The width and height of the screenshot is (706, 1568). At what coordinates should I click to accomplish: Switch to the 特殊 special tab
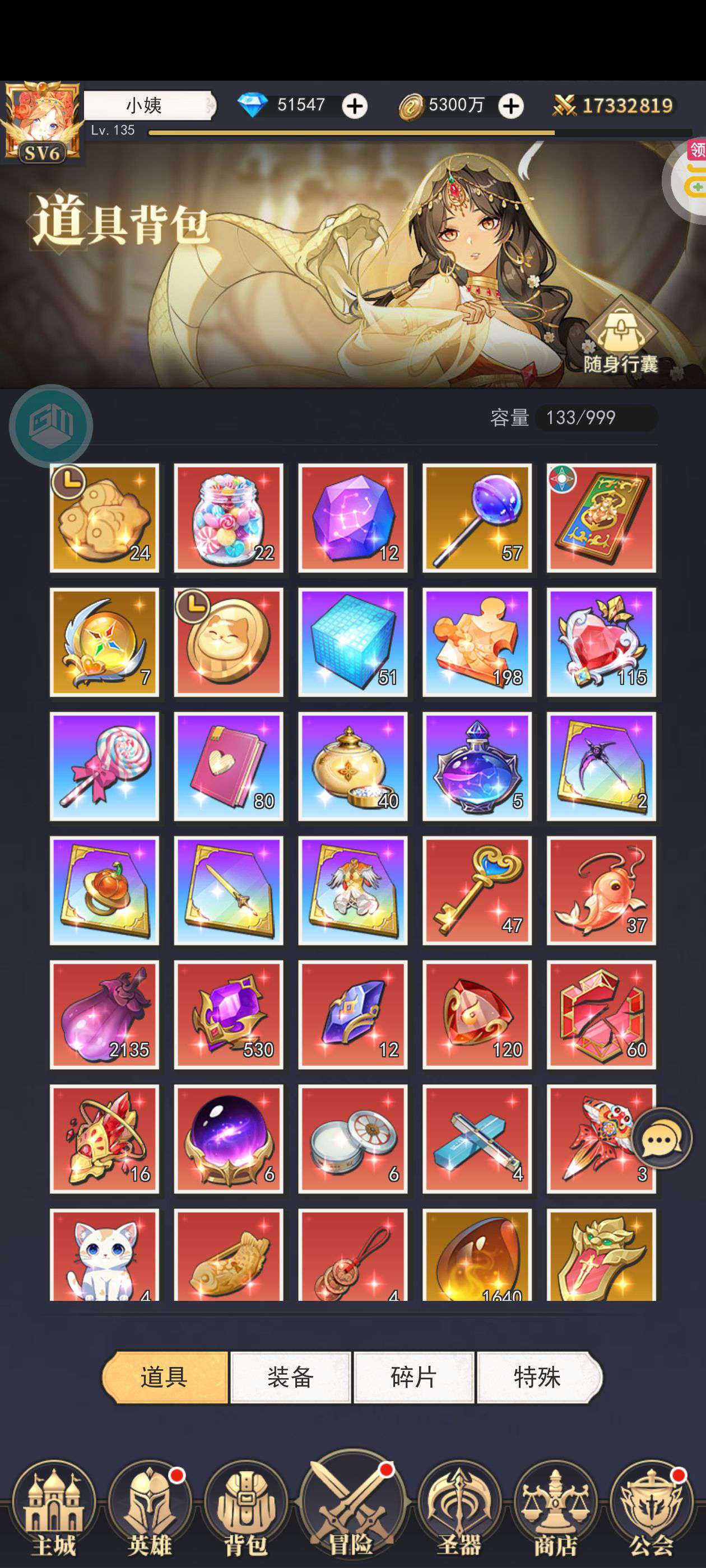(537, 1378)
